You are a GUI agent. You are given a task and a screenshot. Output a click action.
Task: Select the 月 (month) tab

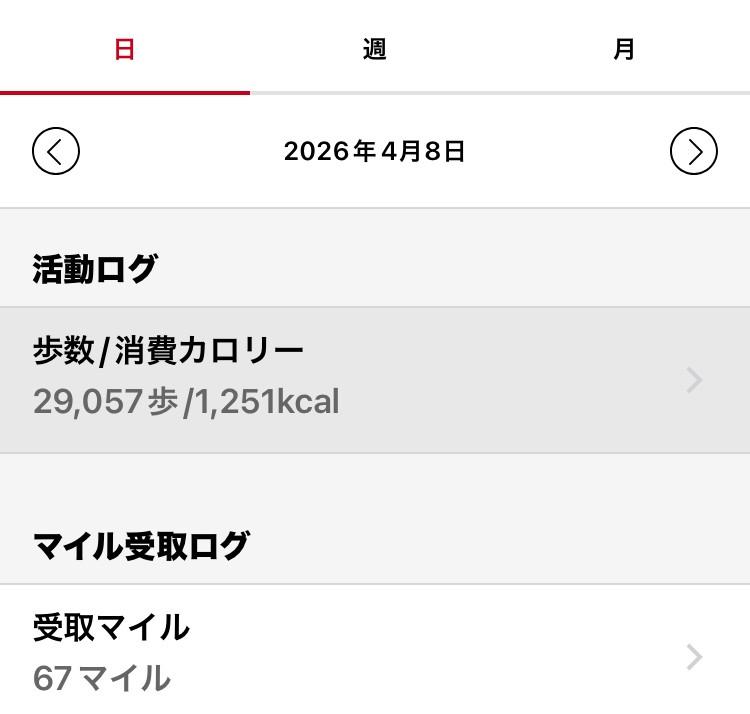(624, 48)
